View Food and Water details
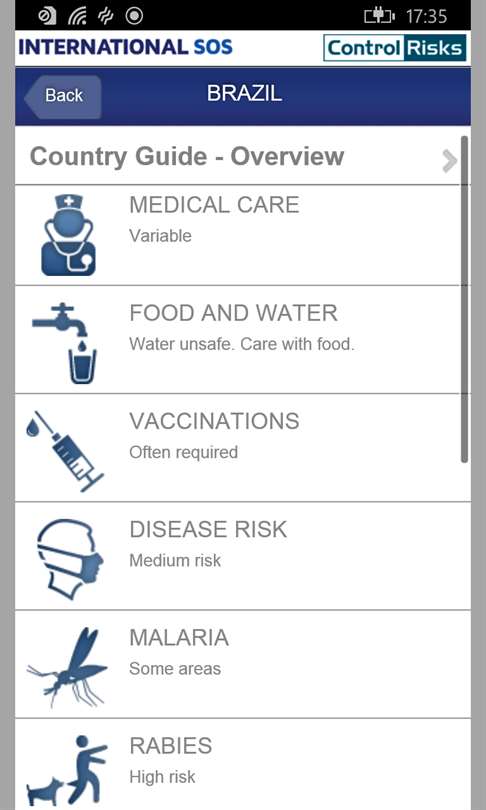Screen dimensions: 486x810 (x=243, y=340)
